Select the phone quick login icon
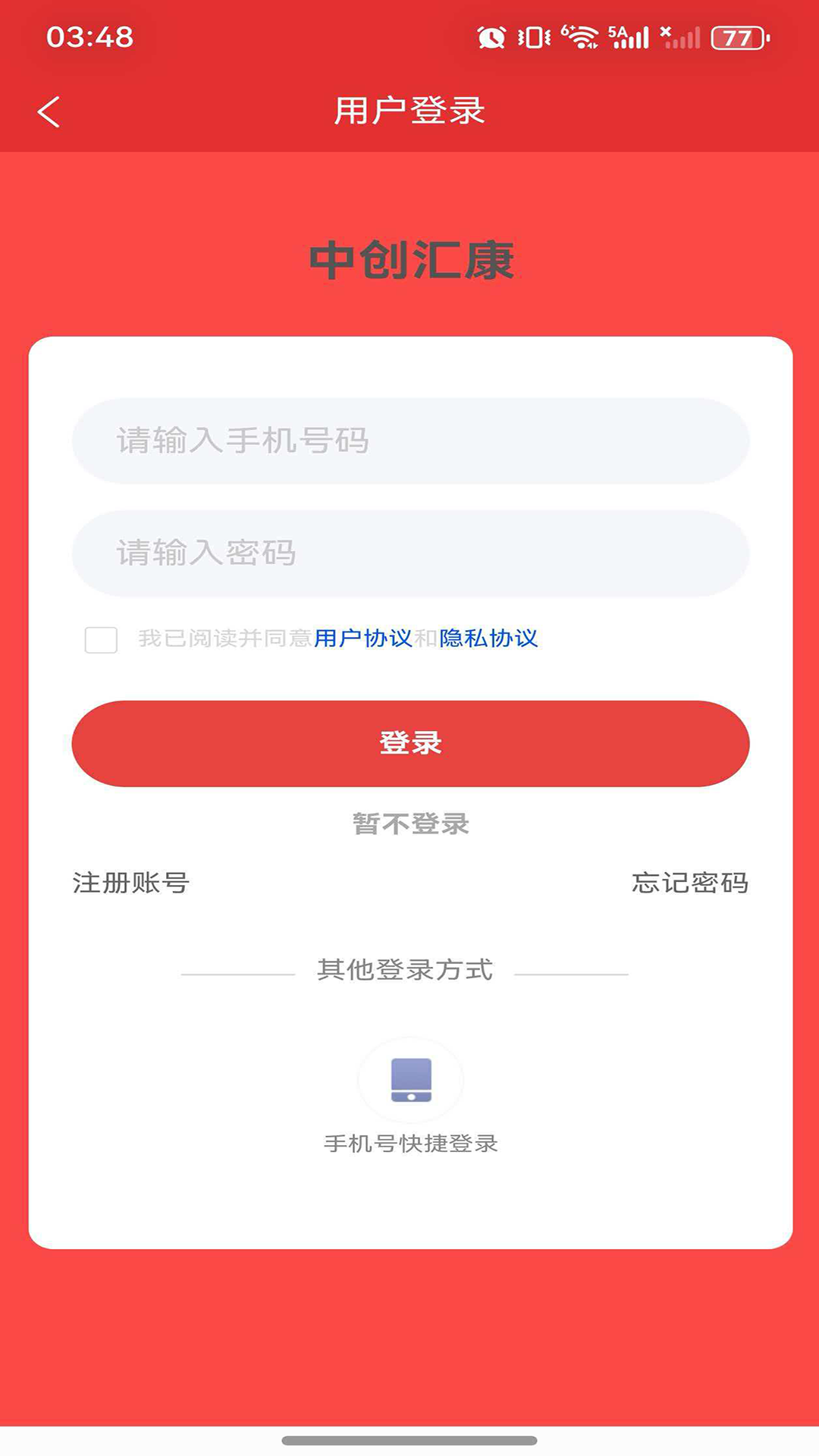This screenshot has height=1456, width=819. (x=409, y=1080)
